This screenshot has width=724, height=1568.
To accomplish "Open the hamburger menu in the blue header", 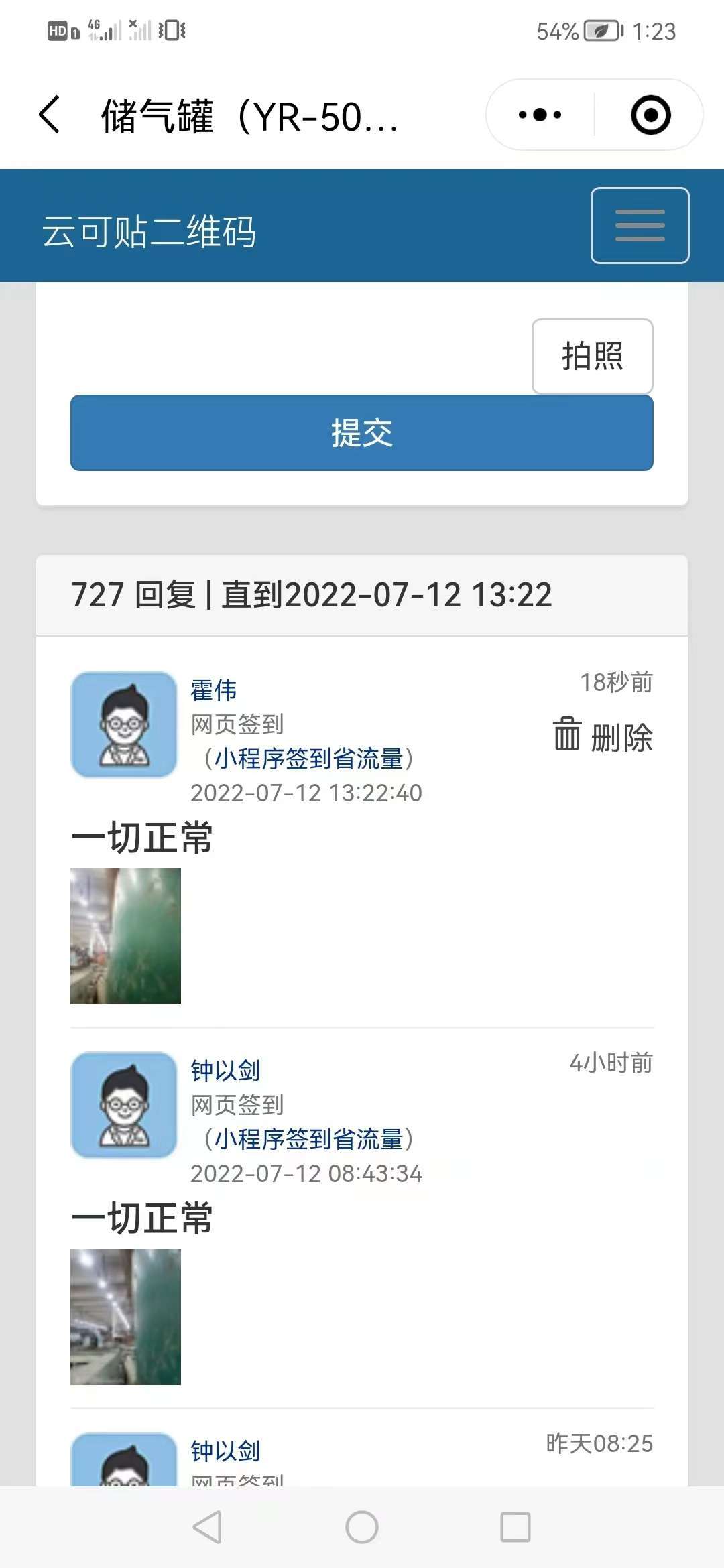I will pos(640,225).
